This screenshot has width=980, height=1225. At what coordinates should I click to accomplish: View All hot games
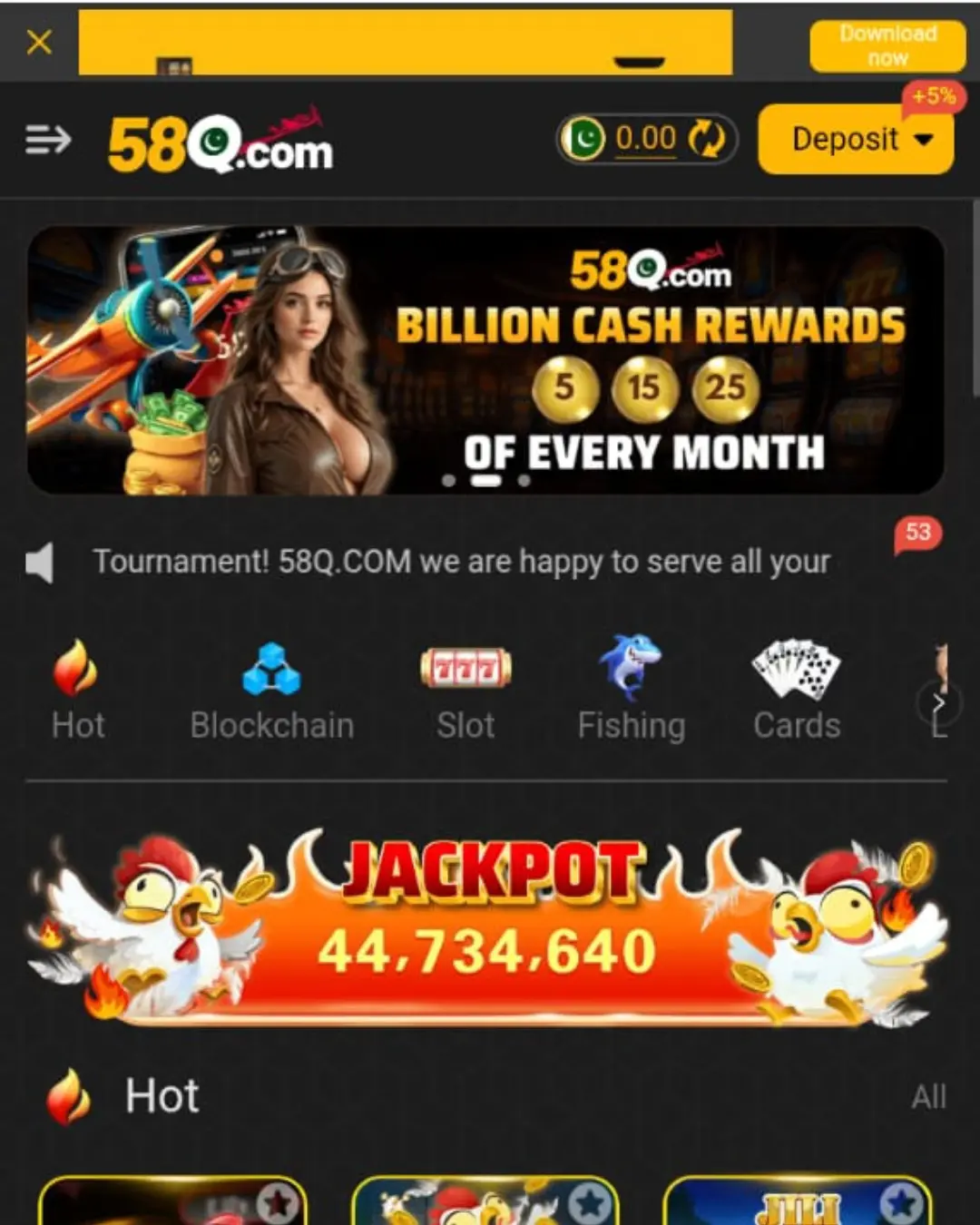[x=928, y=1096]
